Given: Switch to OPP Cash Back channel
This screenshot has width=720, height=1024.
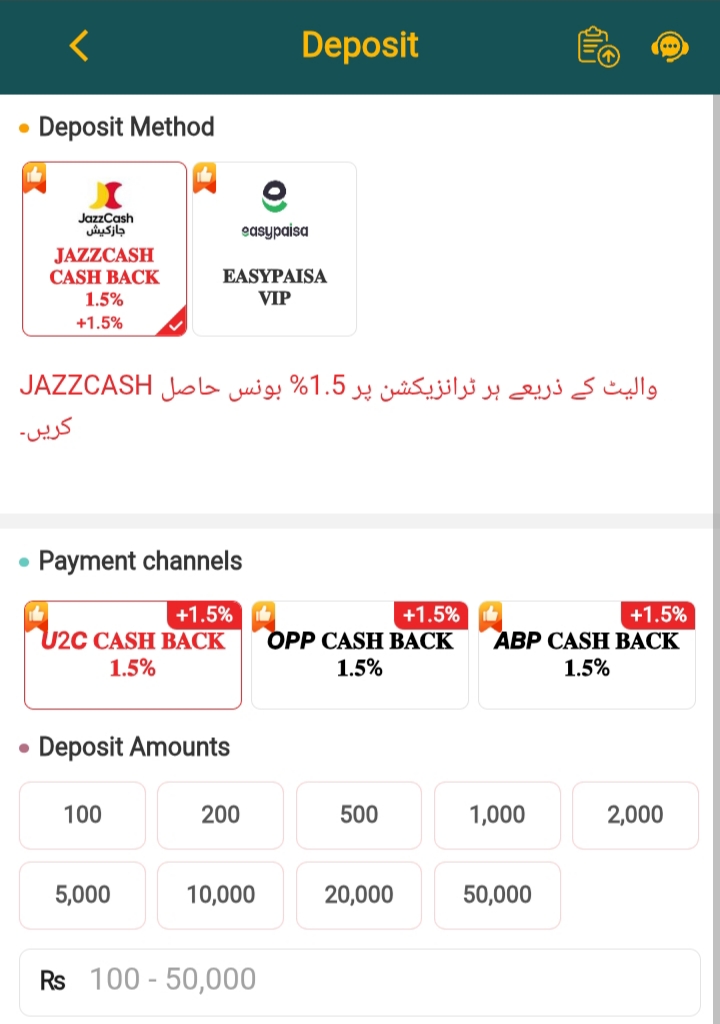Looking at the screenshot, I should [360, 655].
